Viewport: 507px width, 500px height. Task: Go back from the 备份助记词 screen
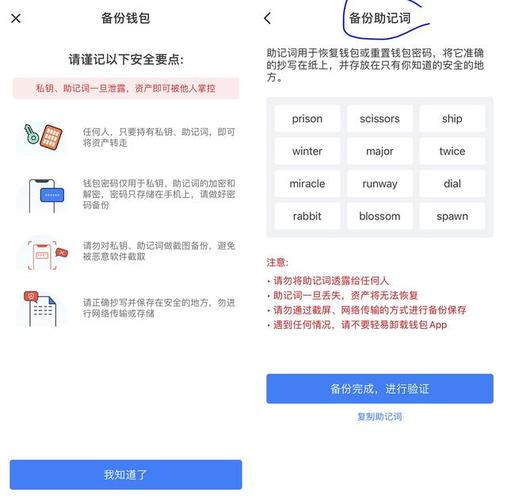pos(267,18)
